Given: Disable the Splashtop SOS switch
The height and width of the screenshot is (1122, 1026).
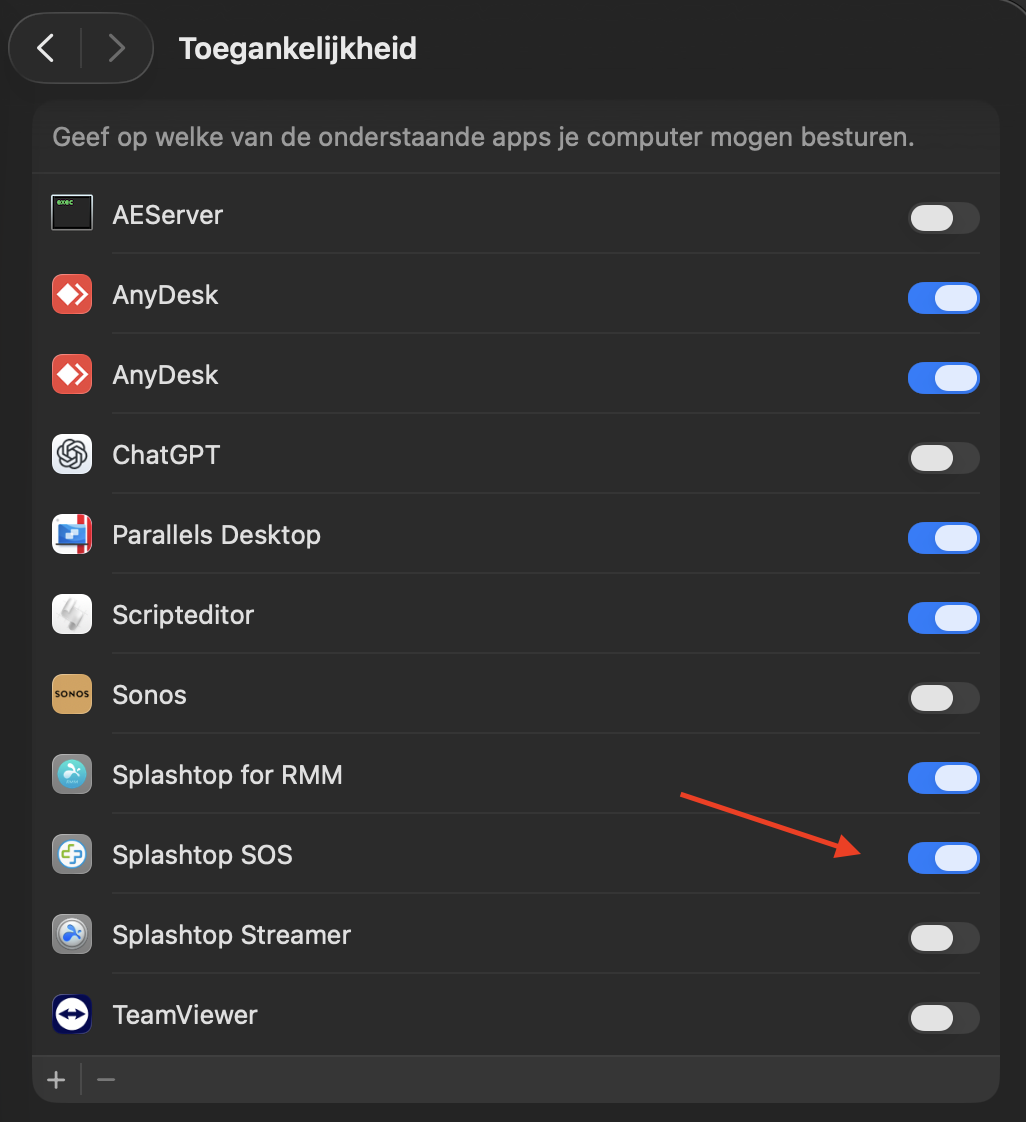Looking at the screenshot, I should tap(943, 858).
